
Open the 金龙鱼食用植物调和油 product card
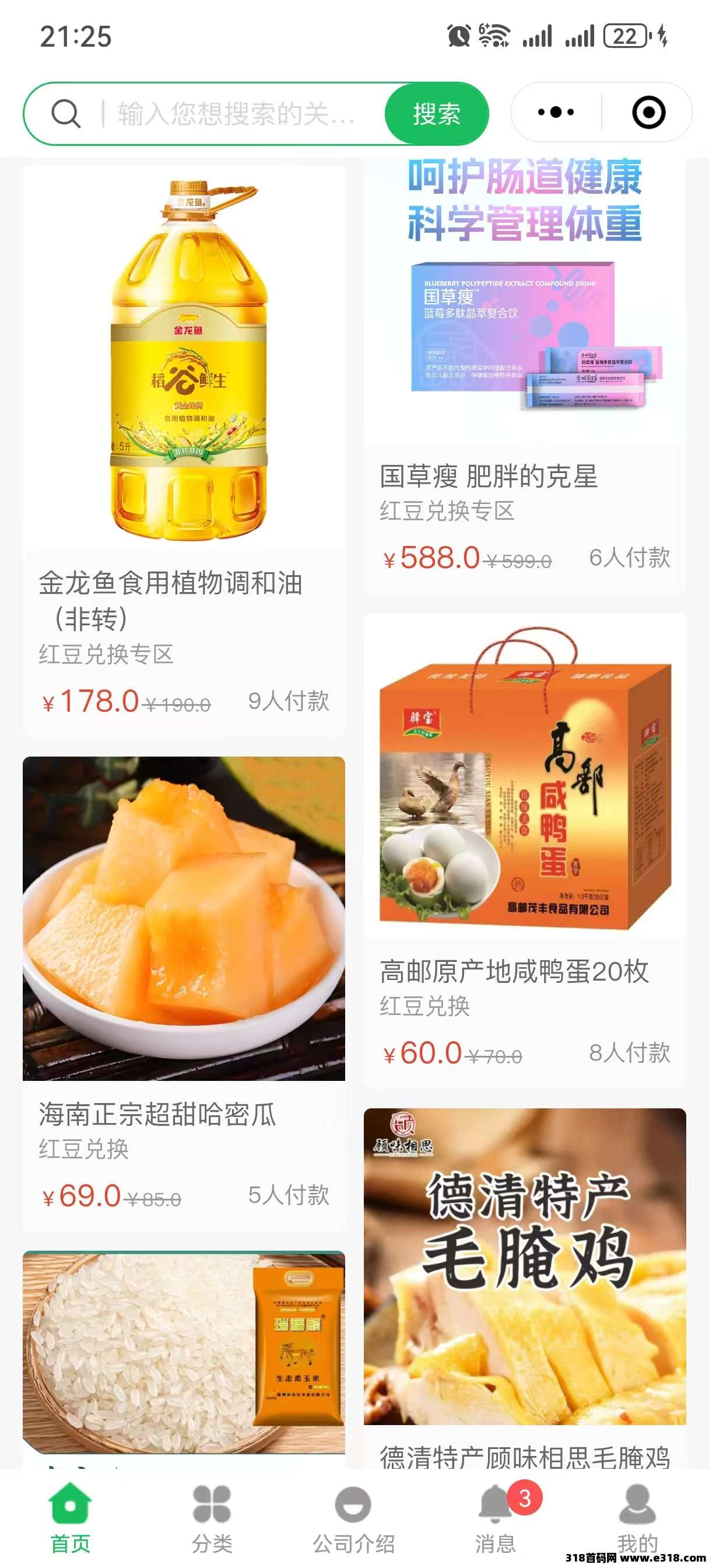point(184,450)
